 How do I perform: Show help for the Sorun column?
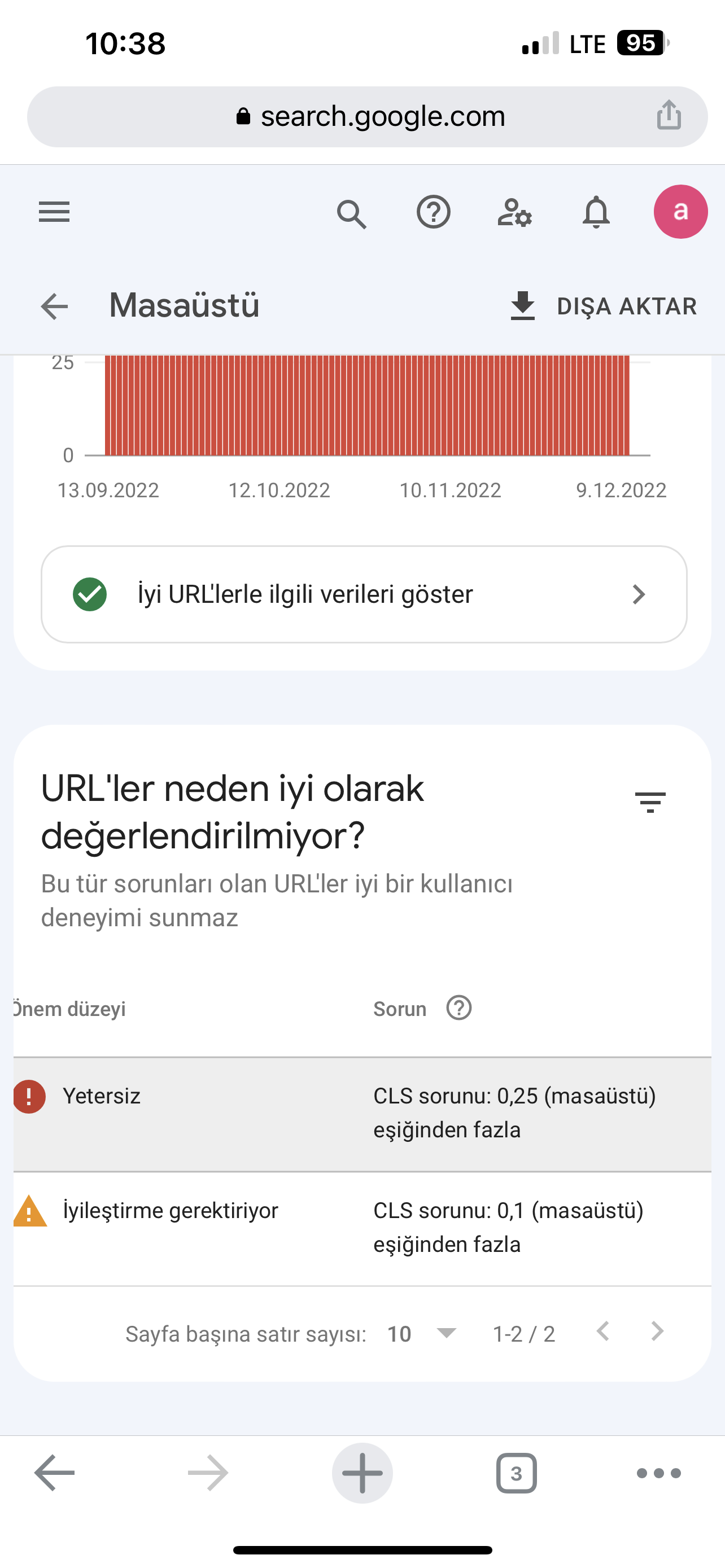tap(459, 1008)
